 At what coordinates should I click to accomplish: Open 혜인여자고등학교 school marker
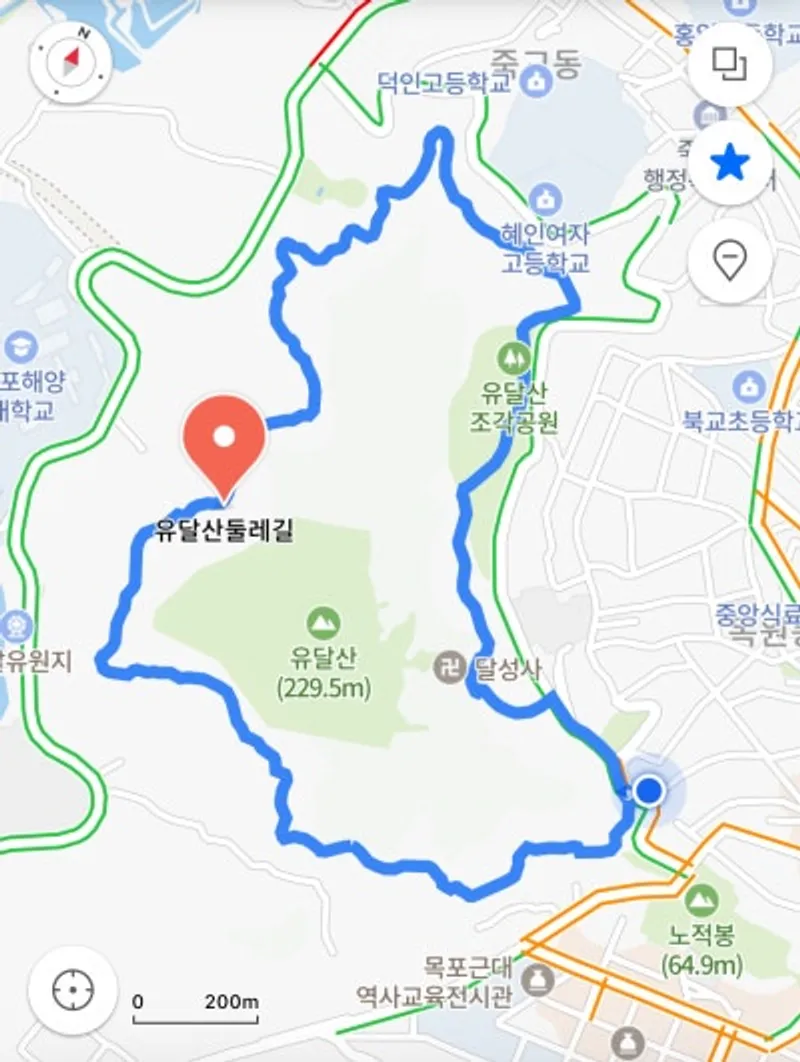coord(546,197)
